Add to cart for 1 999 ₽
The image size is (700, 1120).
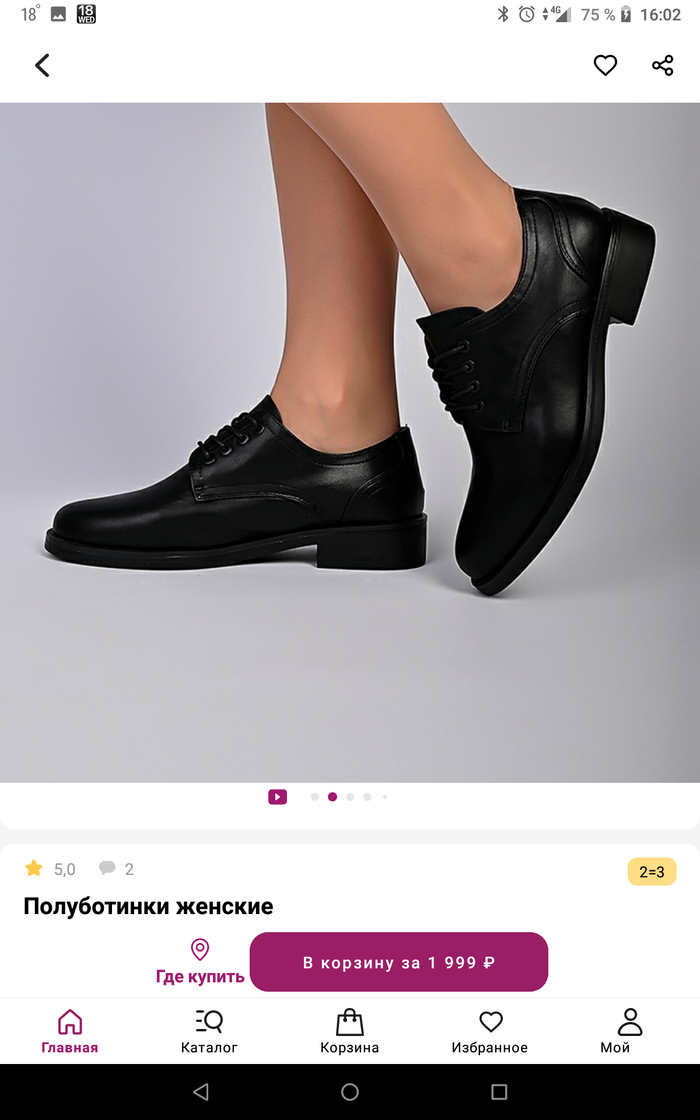(x=399, y=962)
